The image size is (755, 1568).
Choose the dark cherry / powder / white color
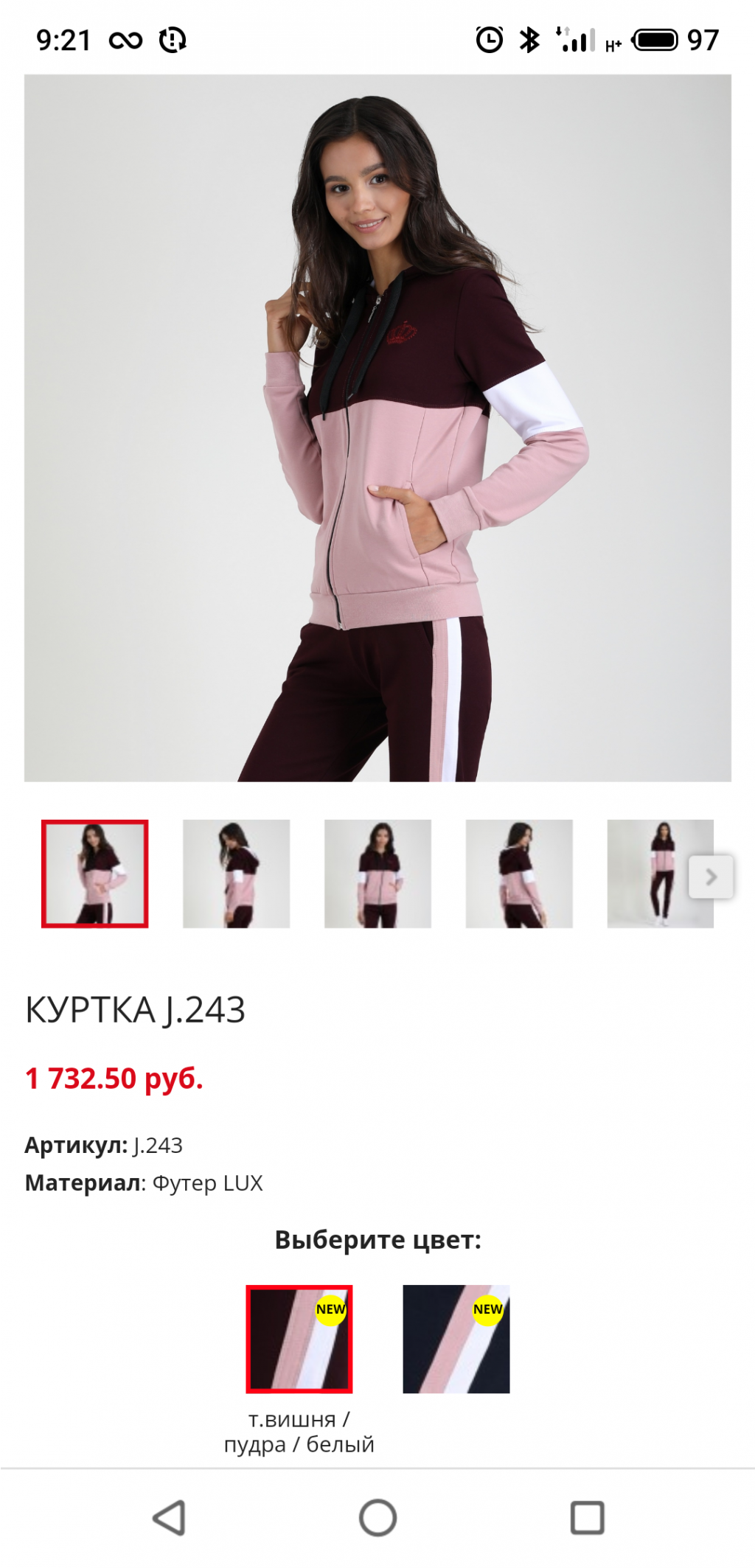click(x=299, y=1339)
